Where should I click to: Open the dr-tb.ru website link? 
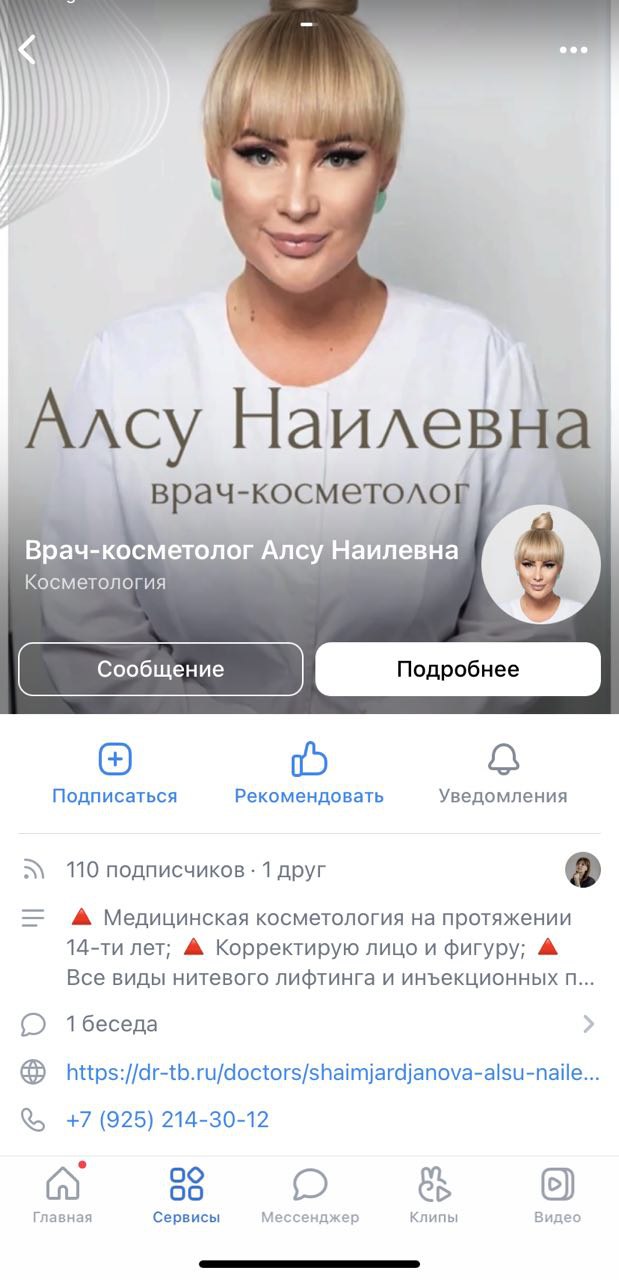click(332, 1073)
